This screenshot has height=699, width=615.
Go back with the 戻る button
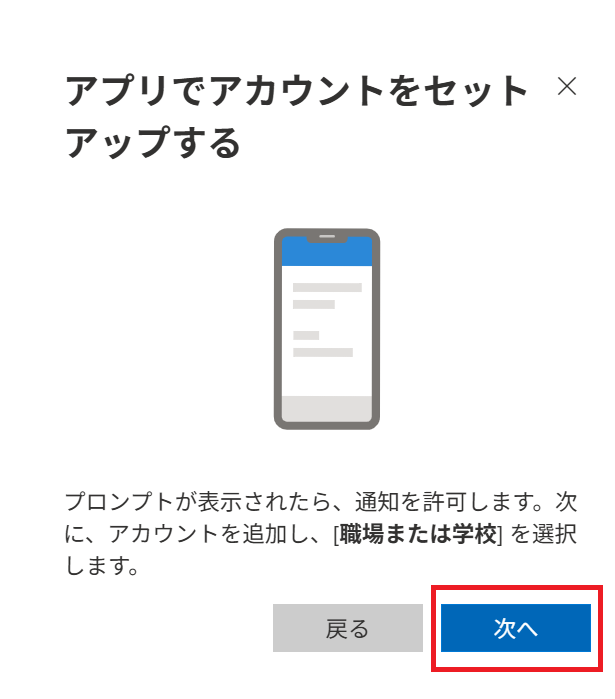[348, 628]
